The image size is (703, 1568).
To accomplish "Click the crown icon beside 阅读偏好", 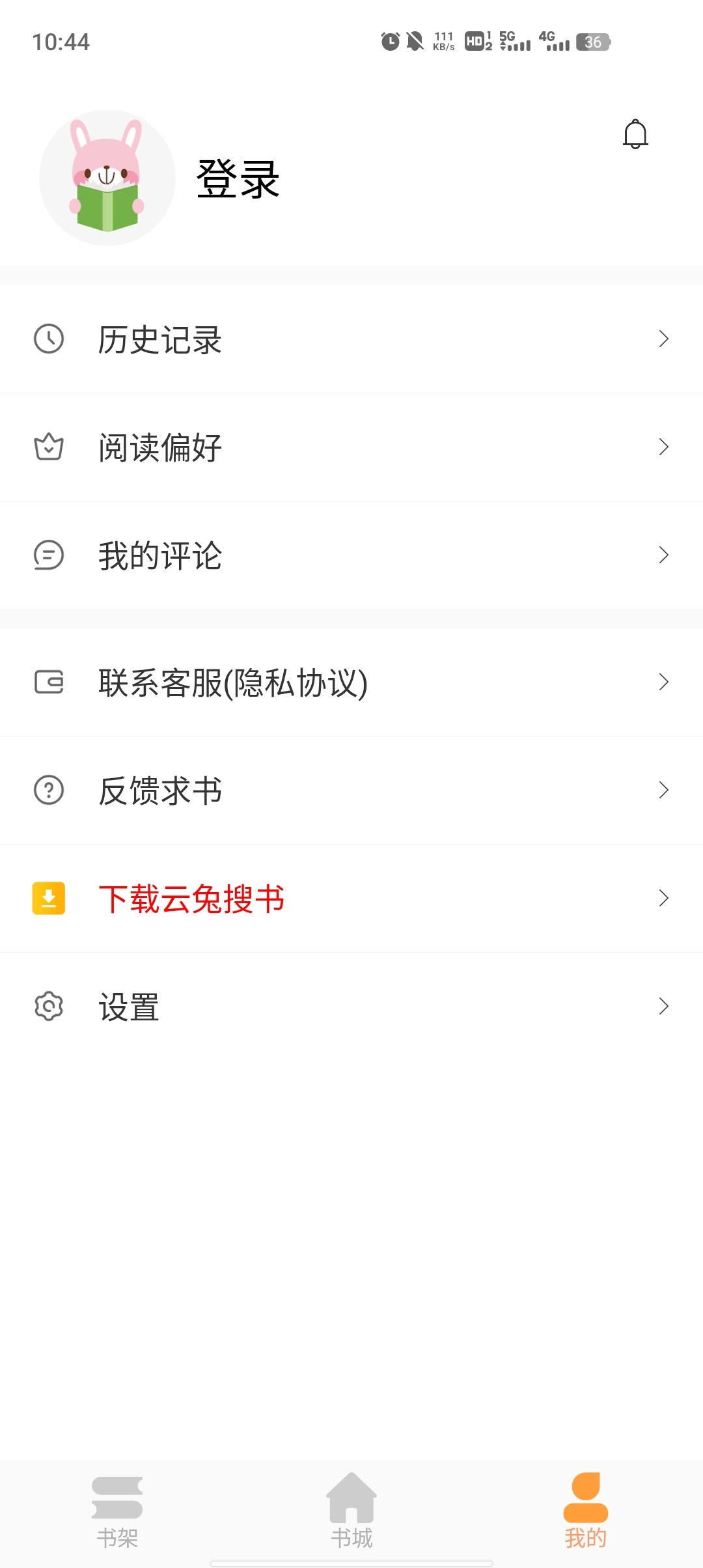I will (x=49, y=447).
